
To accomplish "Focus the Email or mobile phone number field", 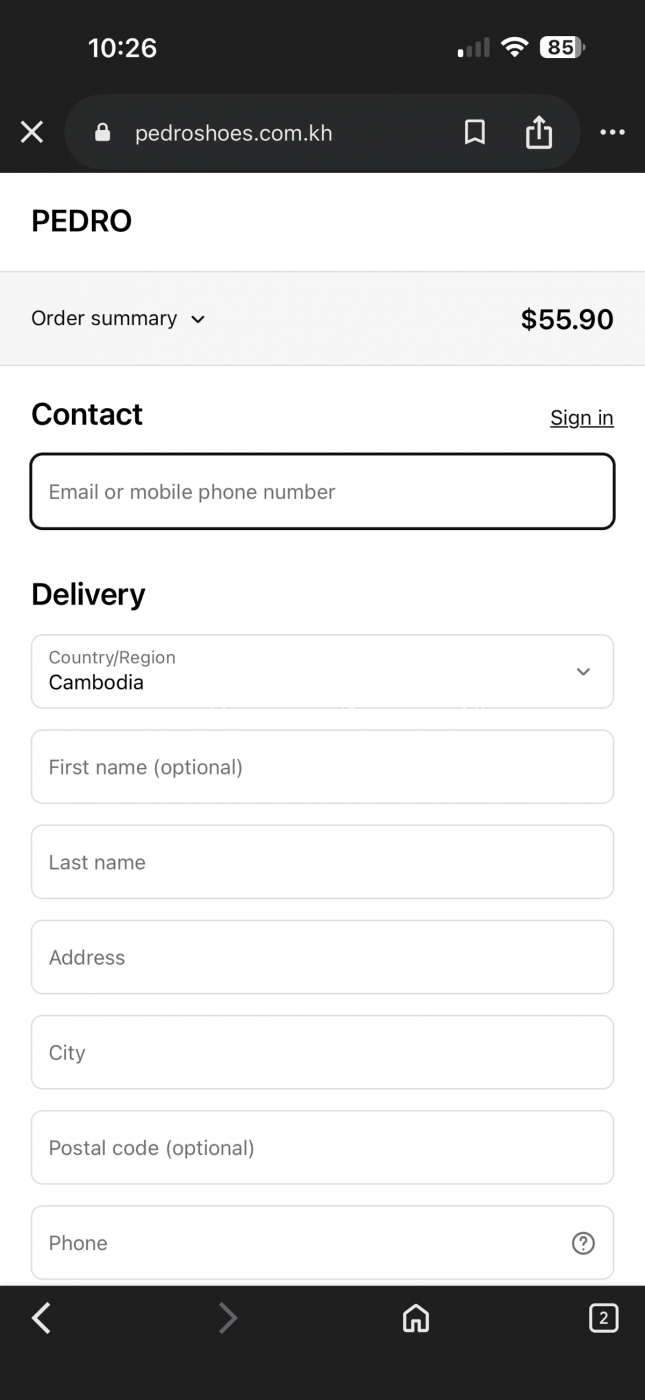I will (x=322, y=492).
